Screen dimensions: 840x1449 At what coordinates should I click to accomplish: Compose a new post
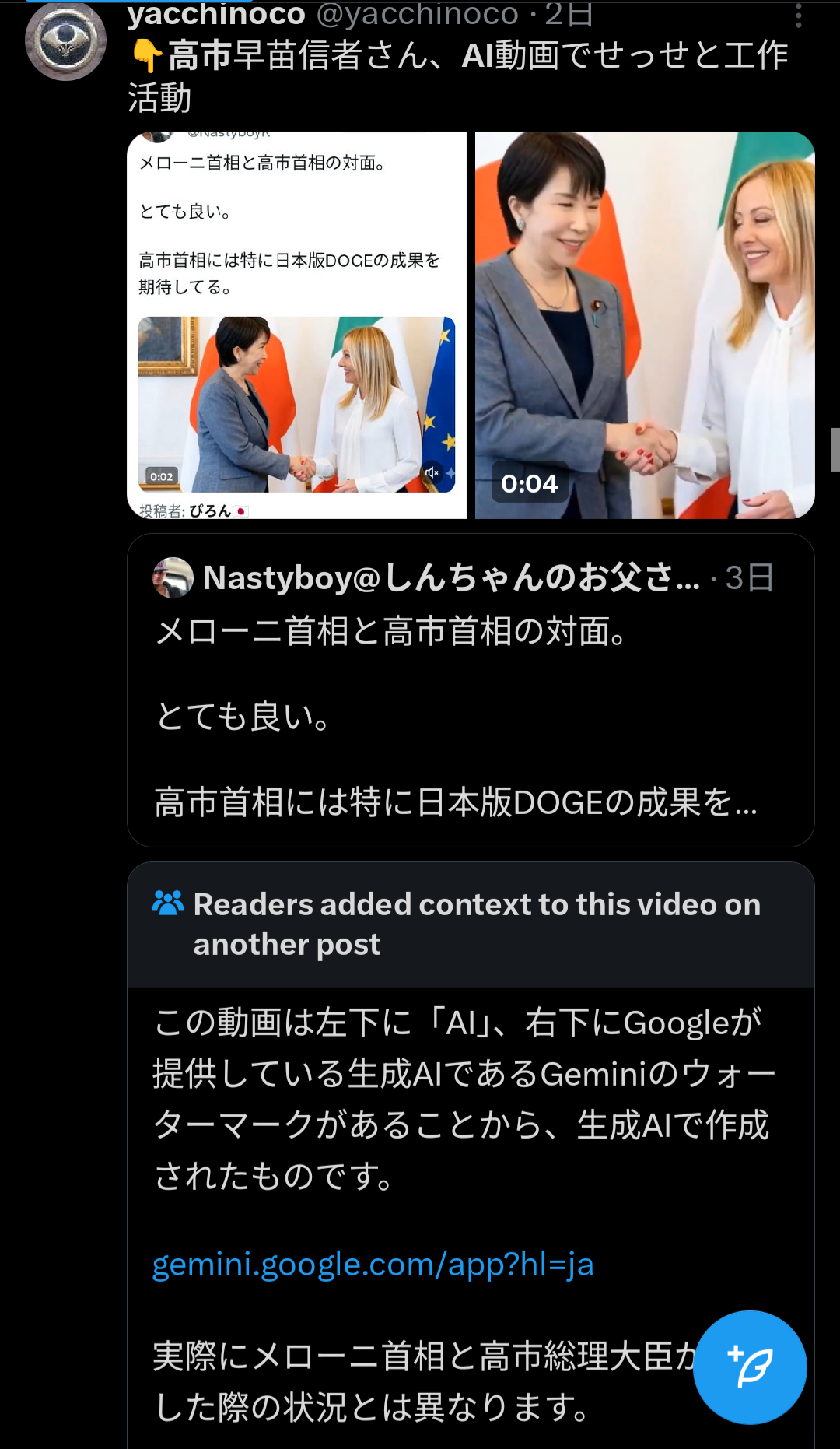click(749, 1367)
